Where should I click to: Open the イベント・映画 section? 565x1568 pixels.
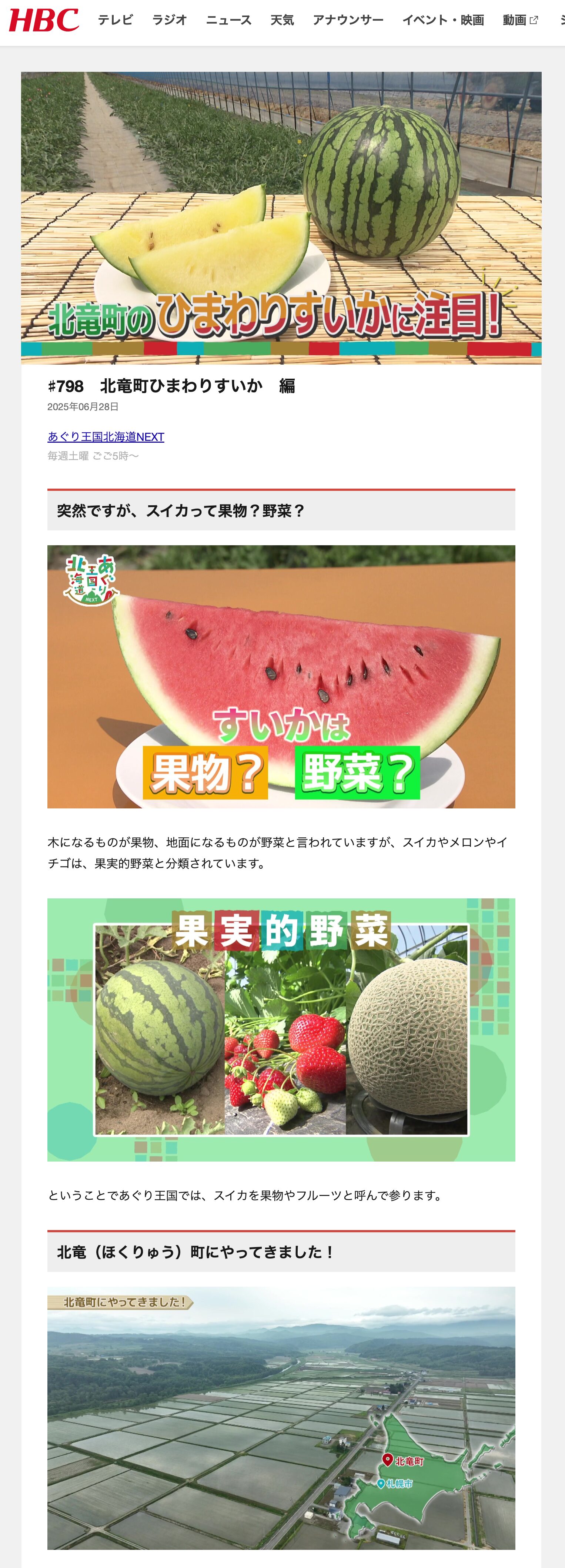coord(442,20)
